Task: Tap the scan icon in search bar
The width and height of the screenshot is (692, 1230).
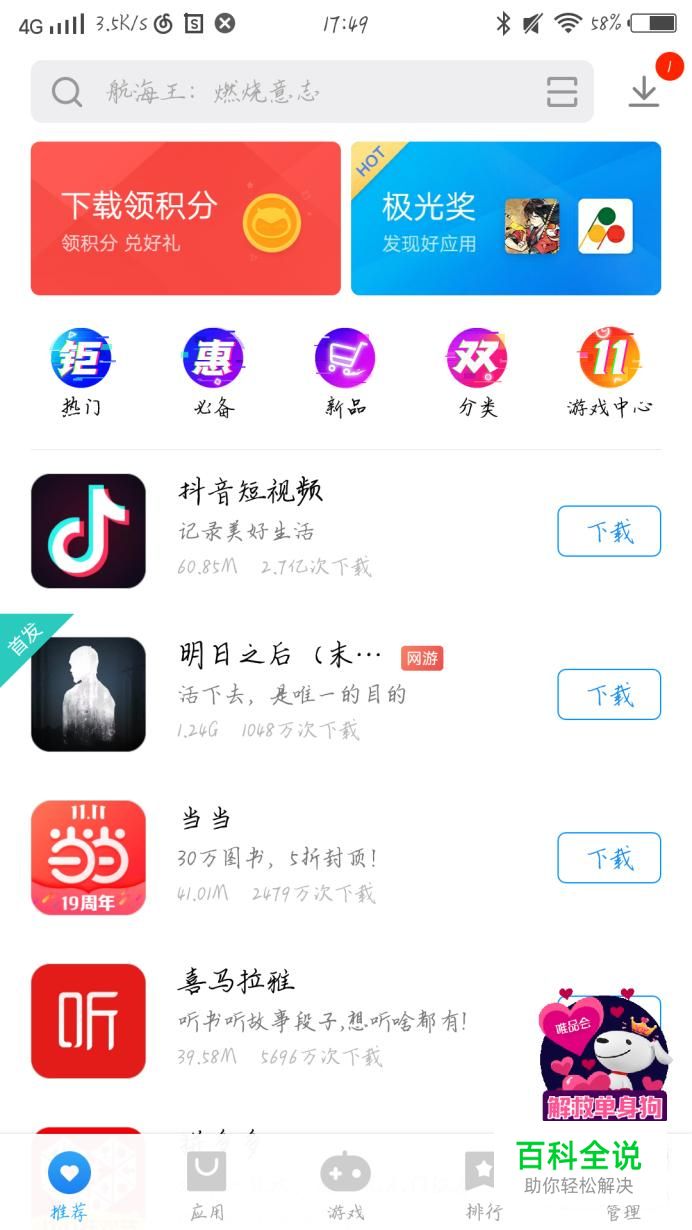Action: point(562,92)
